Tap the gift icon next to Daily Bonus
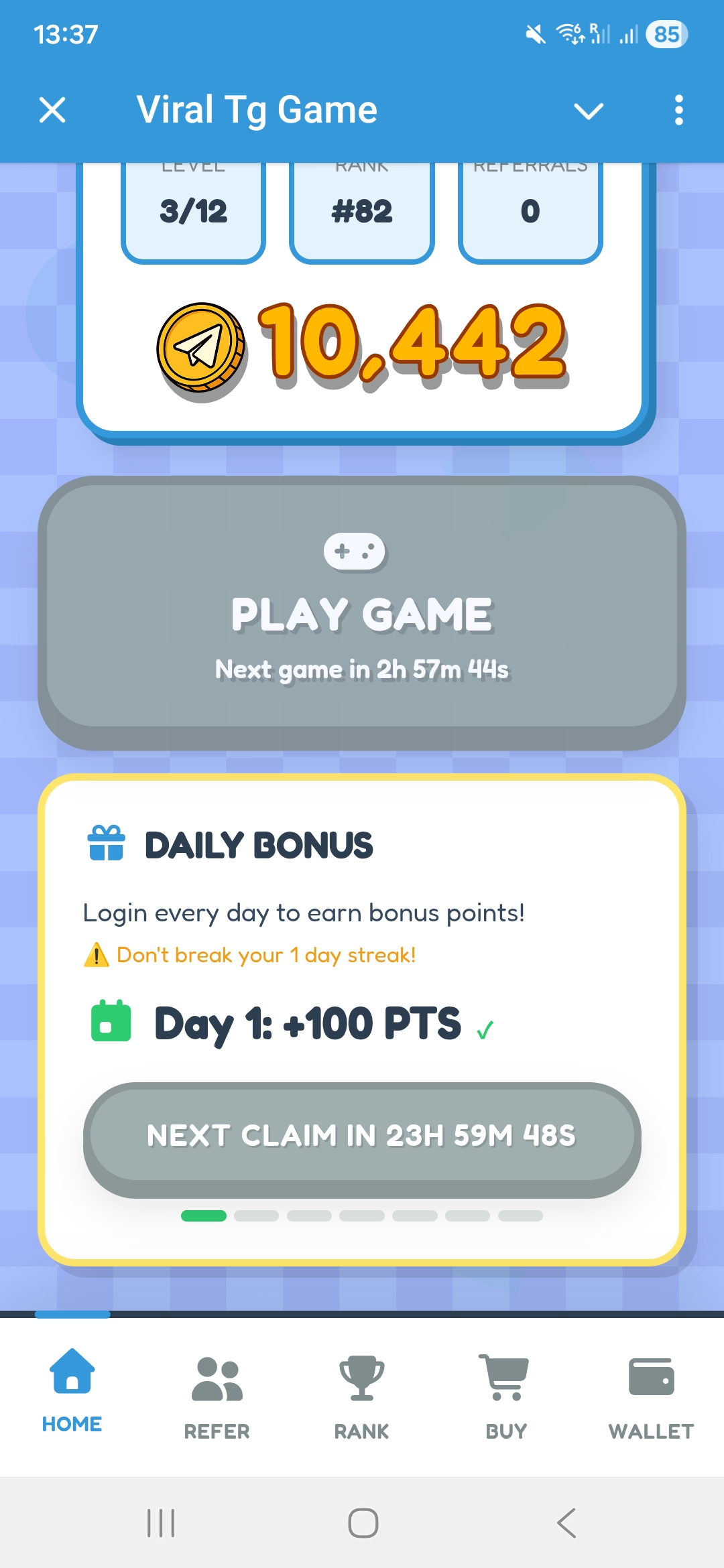724x1568 pixels. click(106, 844)
